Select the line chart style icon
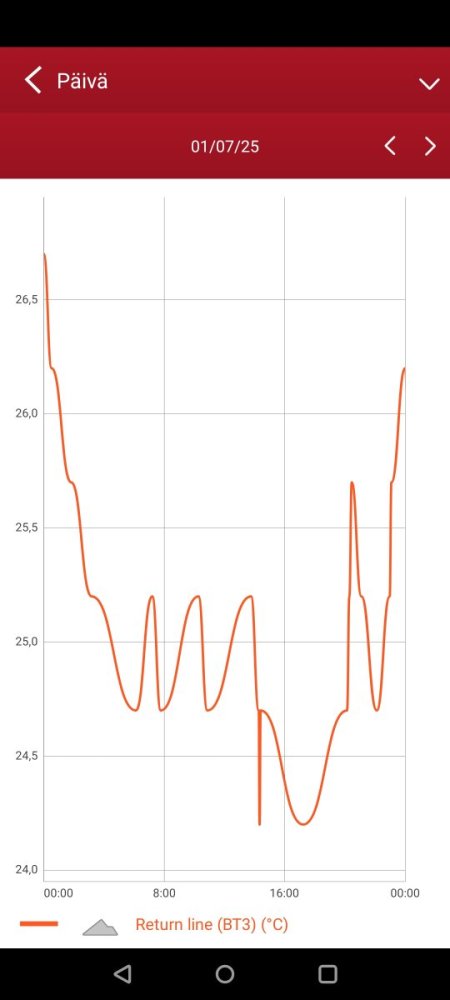This screenshot has width=450, height=1000. 39,923
